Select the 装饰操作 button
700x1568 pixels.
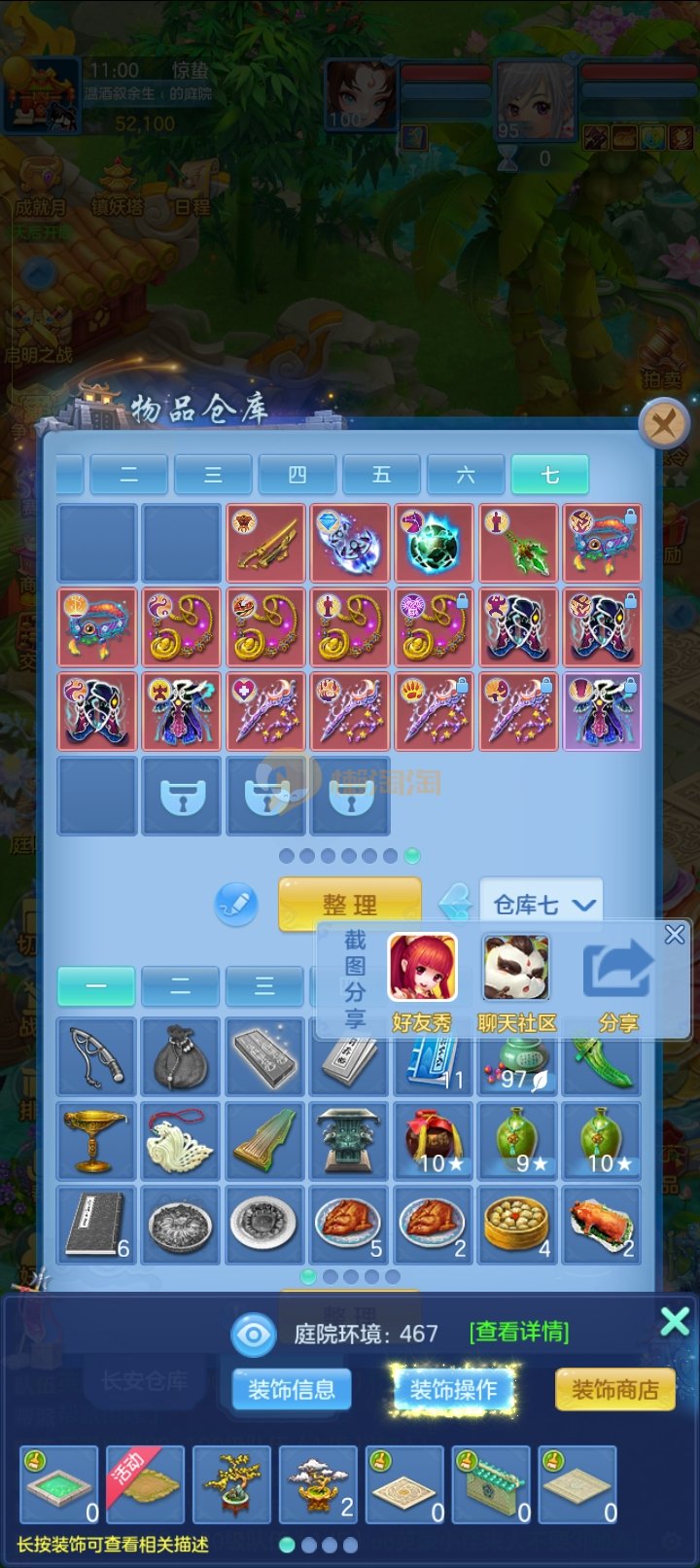pos(453,1389)
